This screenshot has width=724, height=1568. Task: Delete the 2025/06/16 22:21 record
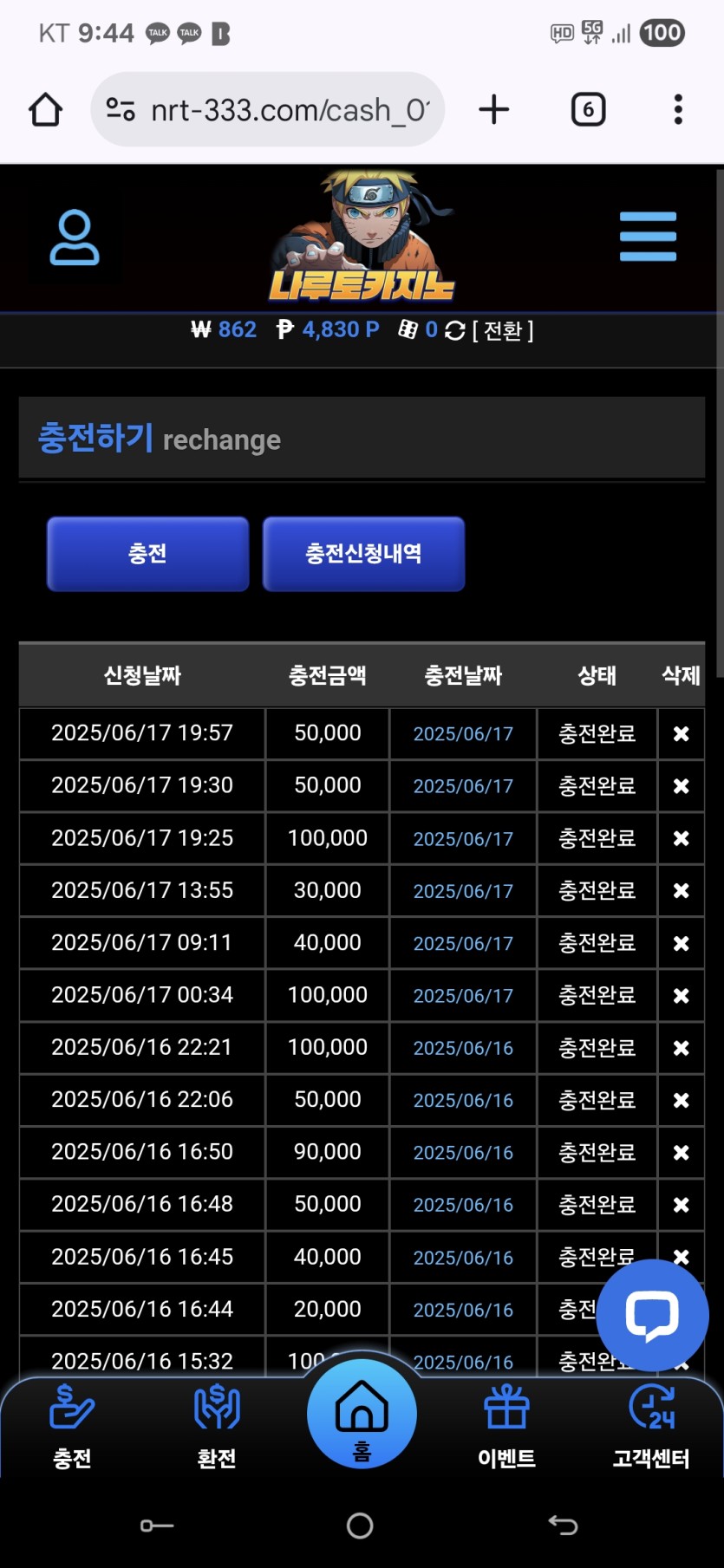tap(682, 1048)
